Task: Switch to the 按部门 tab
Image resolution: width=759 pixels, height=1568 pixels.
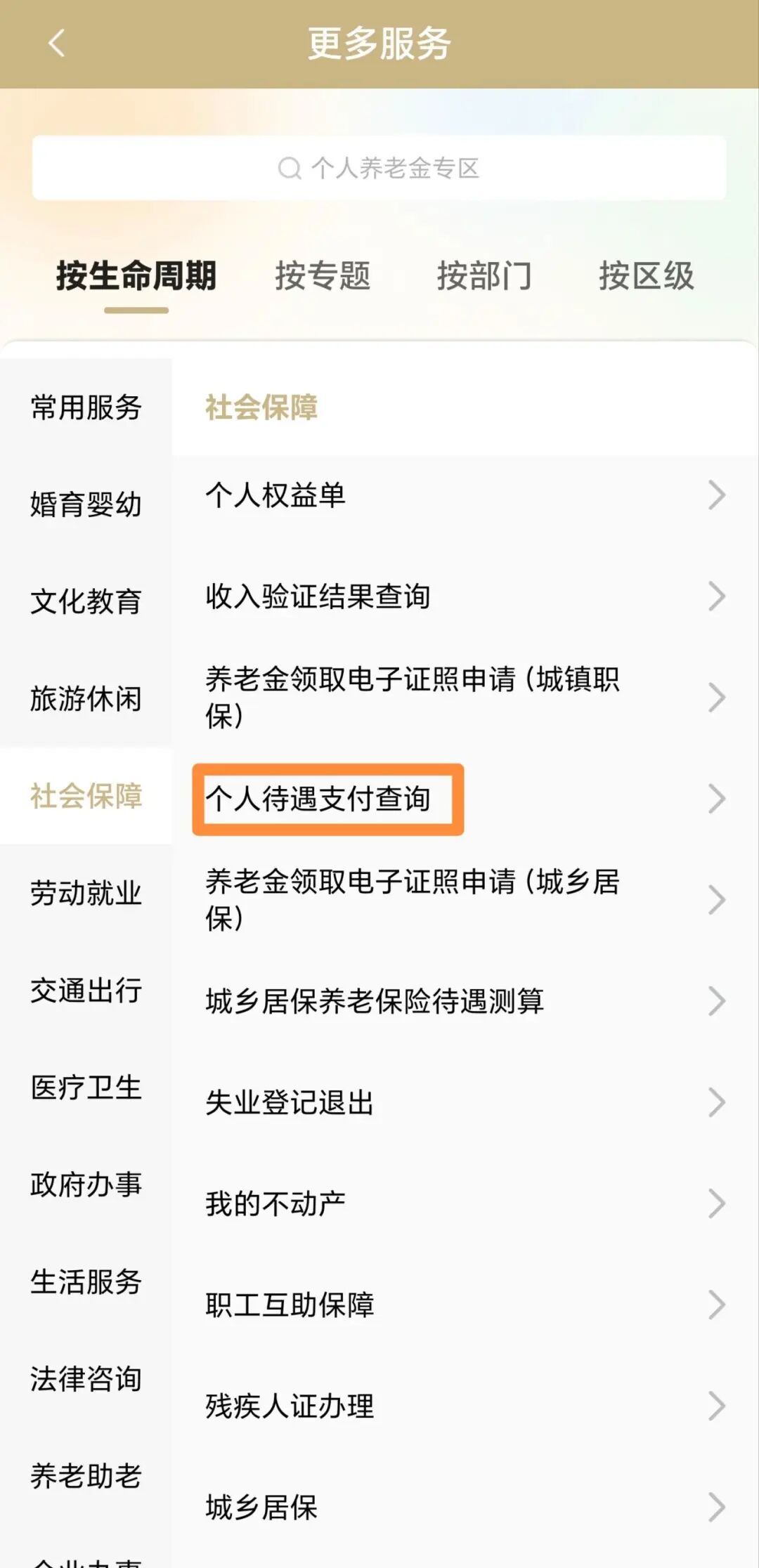Action: tap(484, 275)
